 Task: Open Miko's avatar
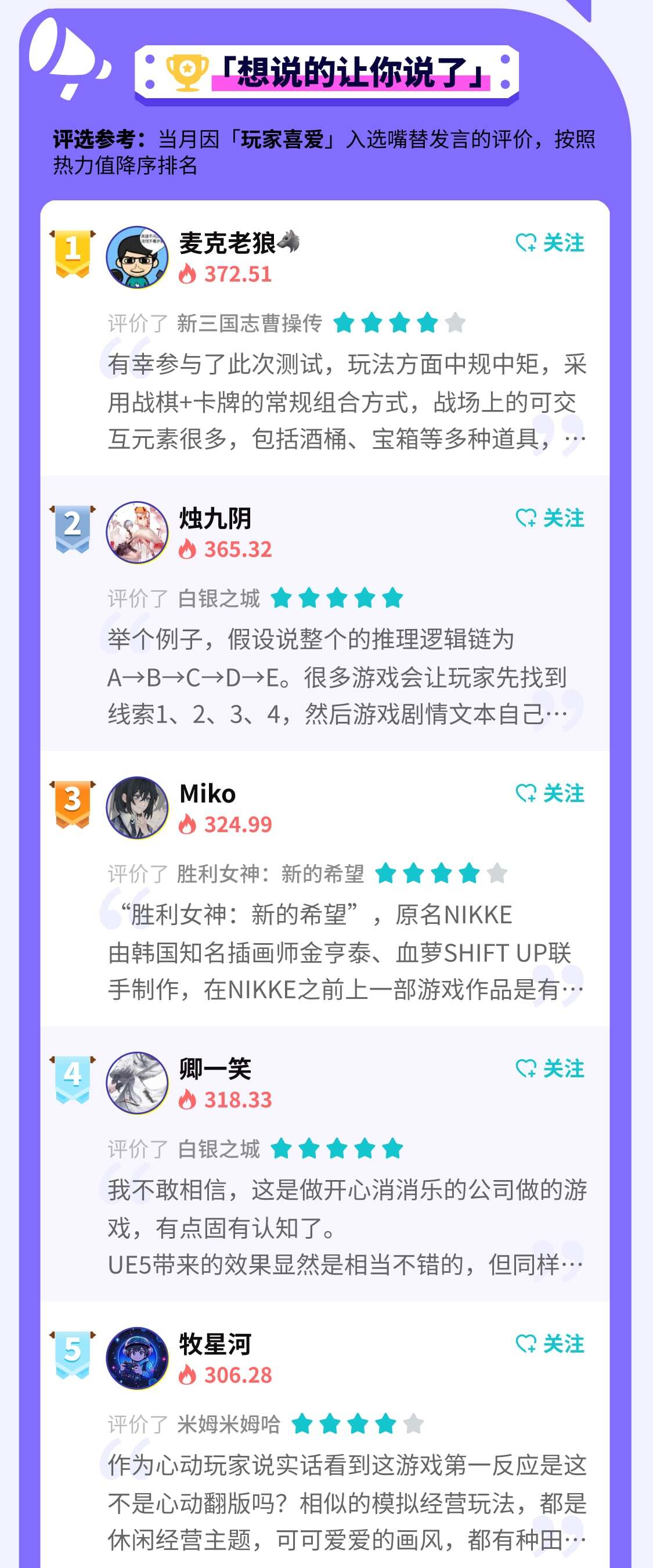(x=137, y=807)
